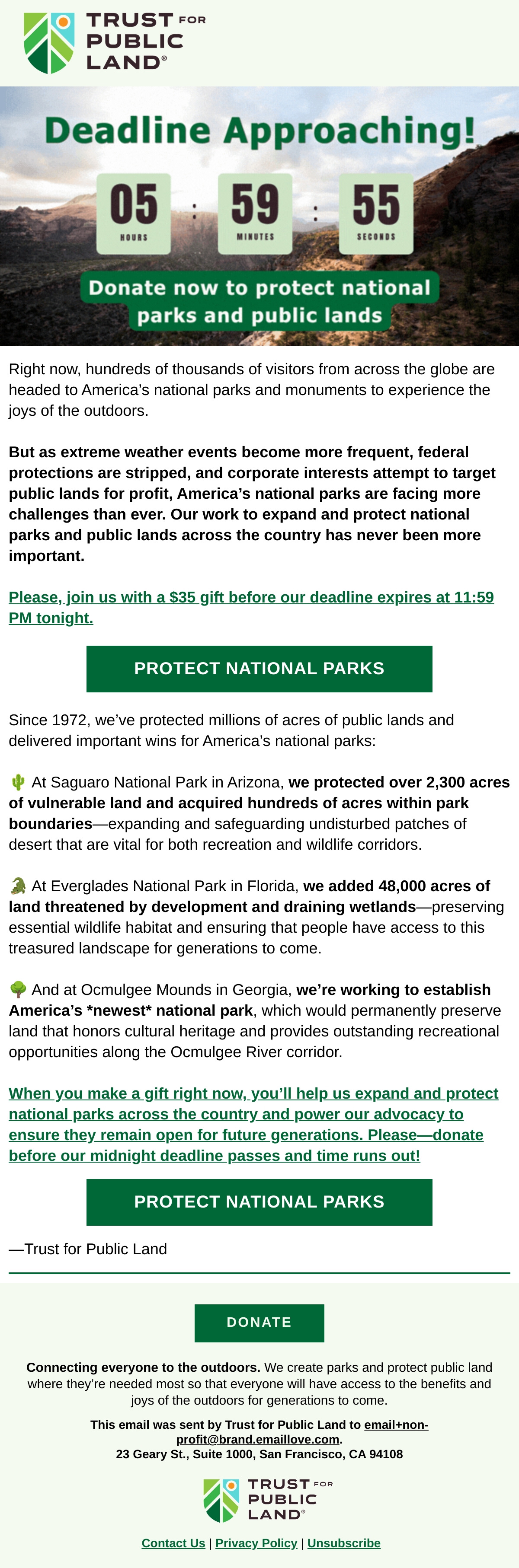Unsubscribe from this mailing list
Viewport: 519px width, 1568px height.
click(x=344, y=1543)
